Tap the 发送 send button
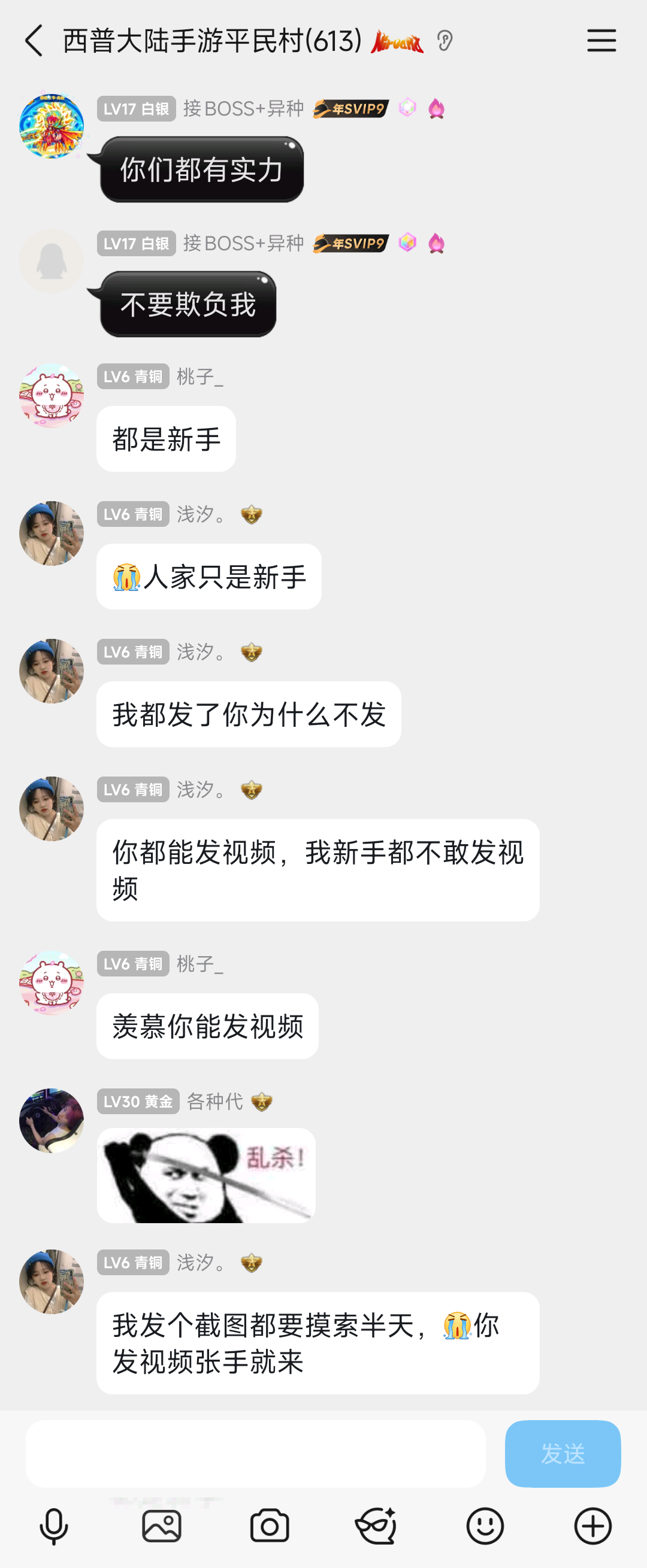 (x=563, y=1454)
